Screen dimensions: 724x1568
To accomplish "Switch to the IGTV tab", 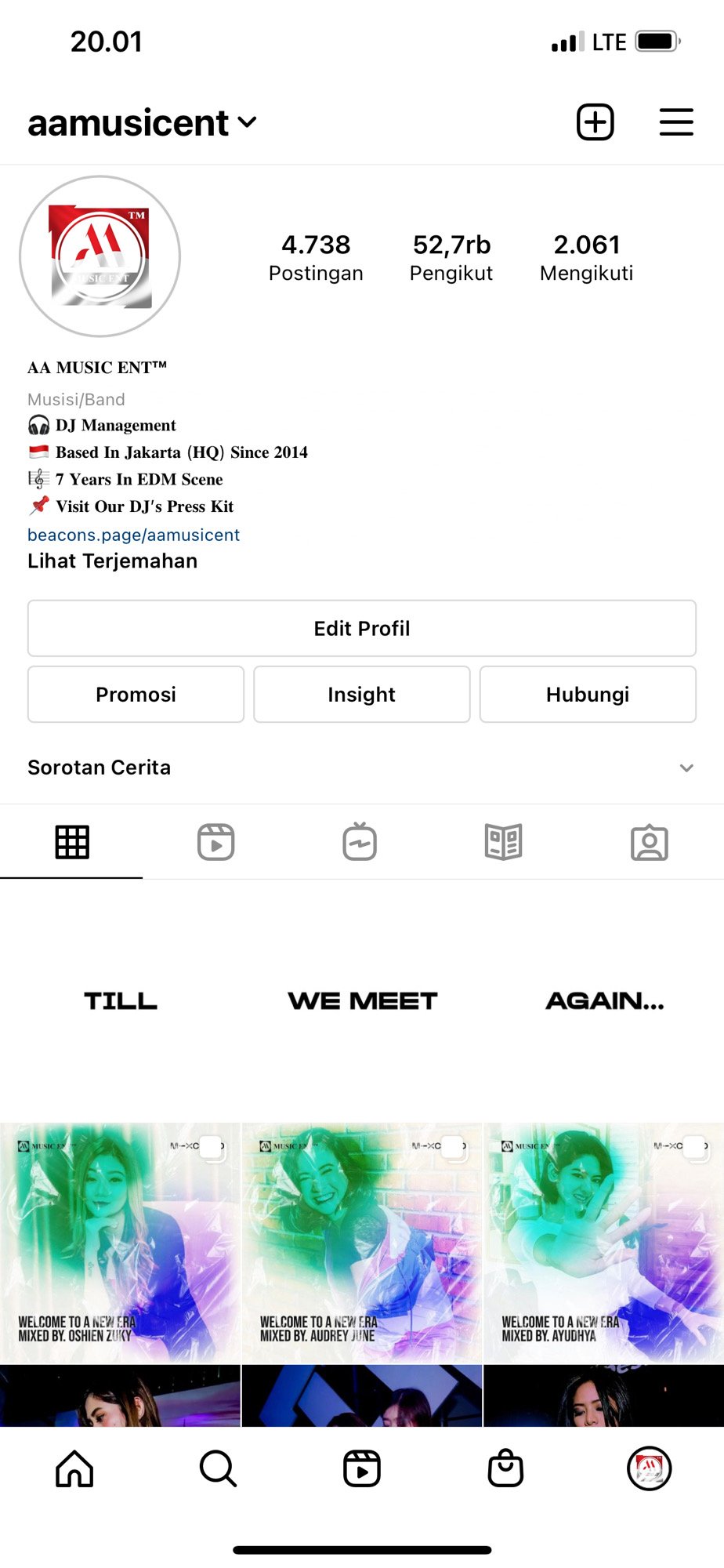I will 360,842.
